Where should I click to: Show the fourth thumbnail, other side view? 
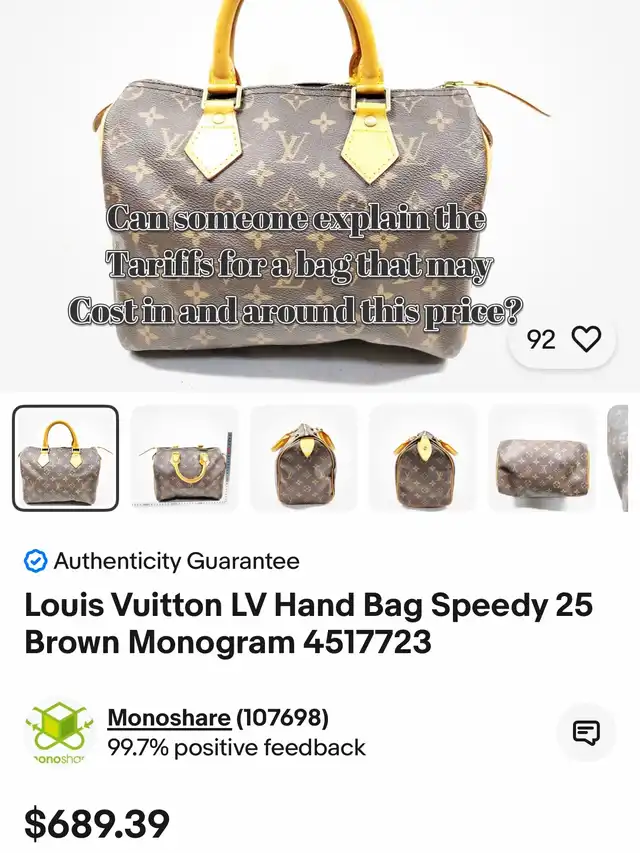coord(423,458)
